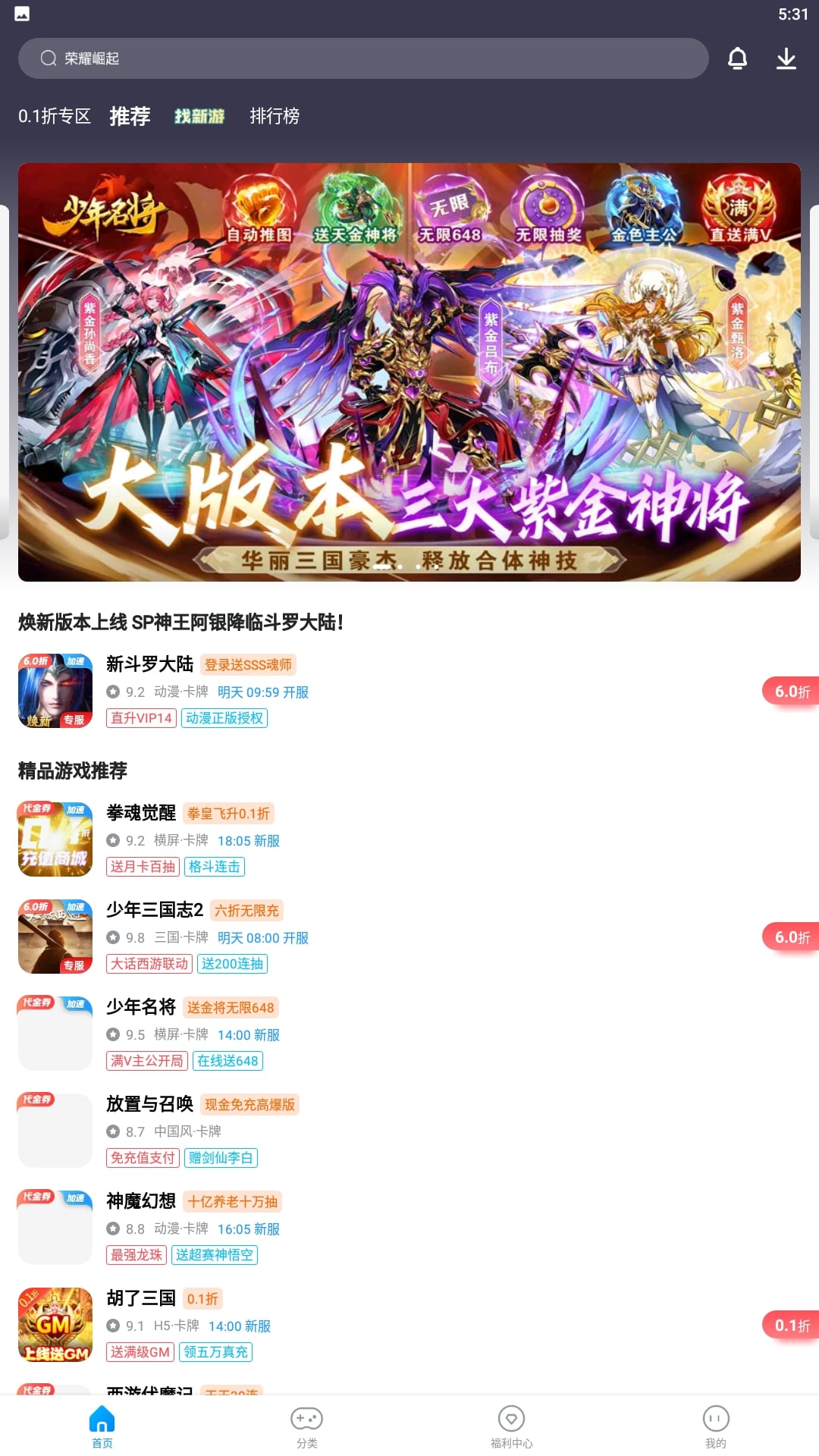819x1456 pixels.
Task: Select the 首页 tab
Action: click(102, 1427)
